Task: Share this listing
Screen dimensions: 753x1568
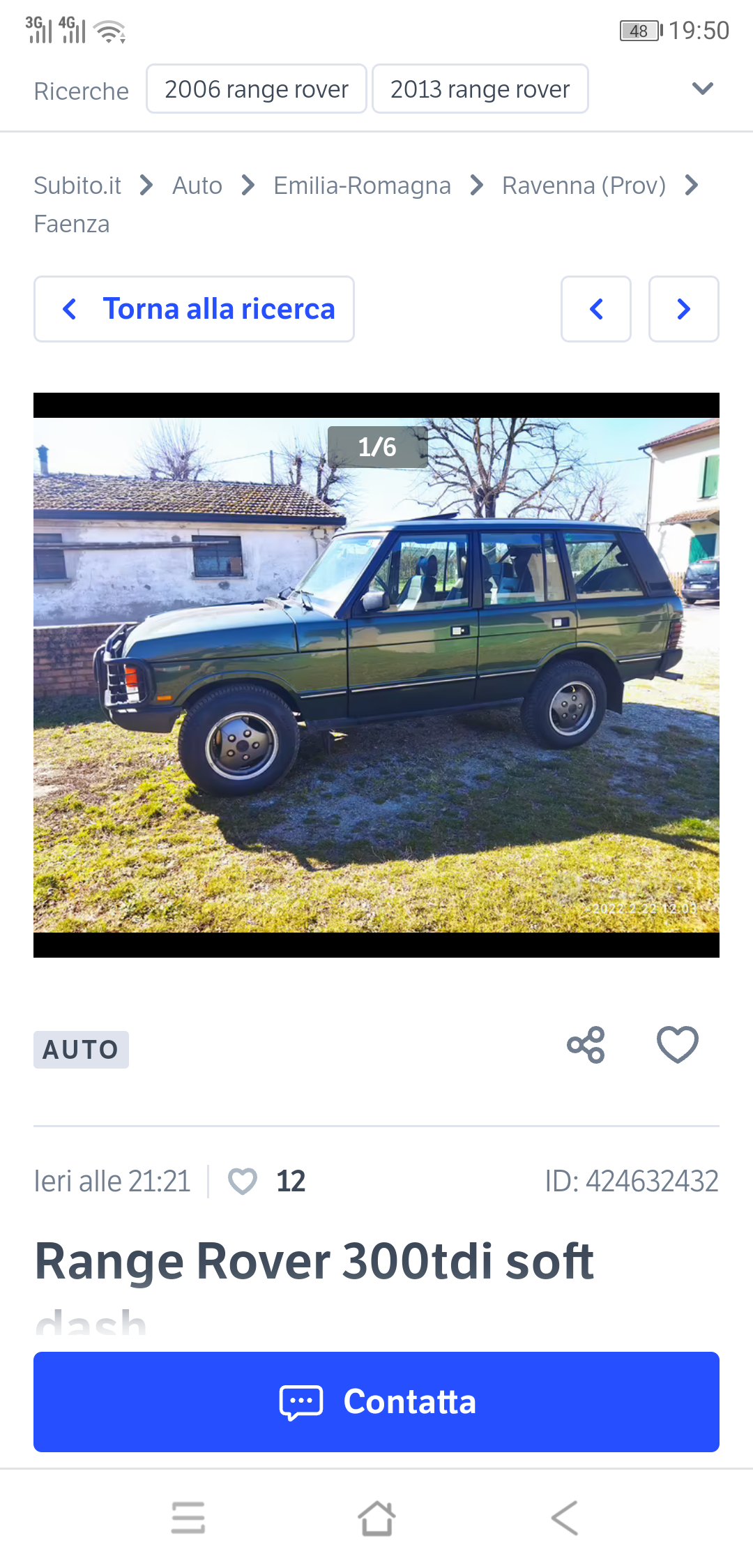Action: click(x=586, y=1045)
